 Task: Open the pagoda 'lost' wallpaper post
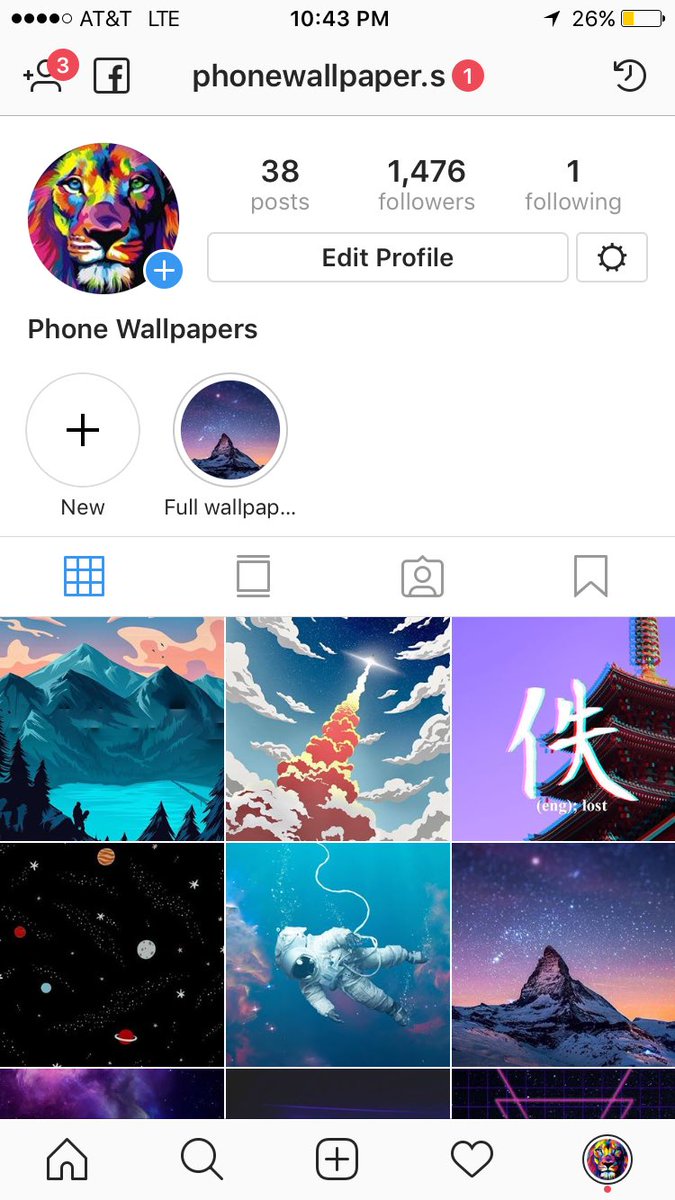pos(564,729)
